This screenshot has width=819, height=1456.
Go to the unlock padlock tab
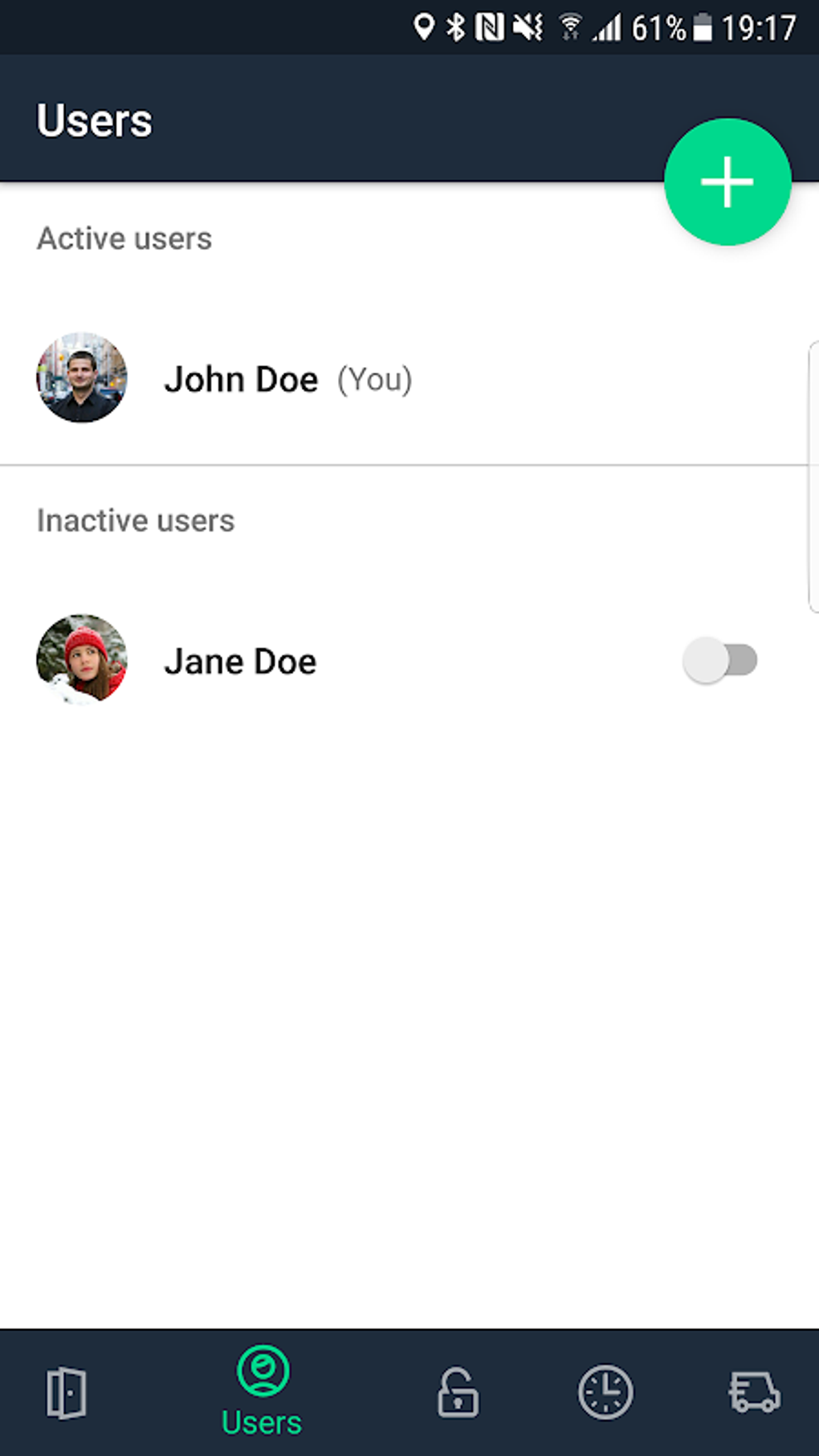click(x=458, y=1392)
